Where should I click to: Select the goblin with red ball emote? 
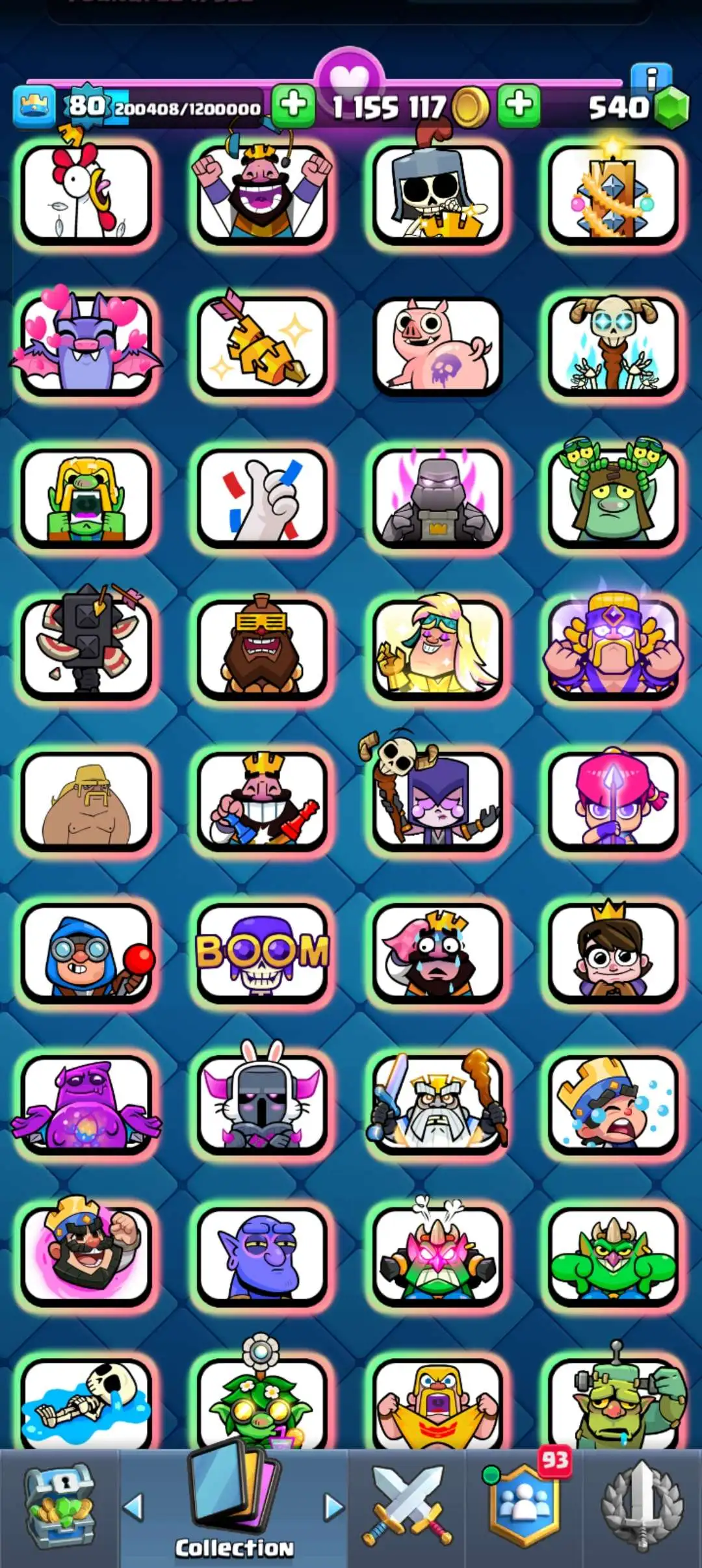pyautogui.click(x=86, y=952)
